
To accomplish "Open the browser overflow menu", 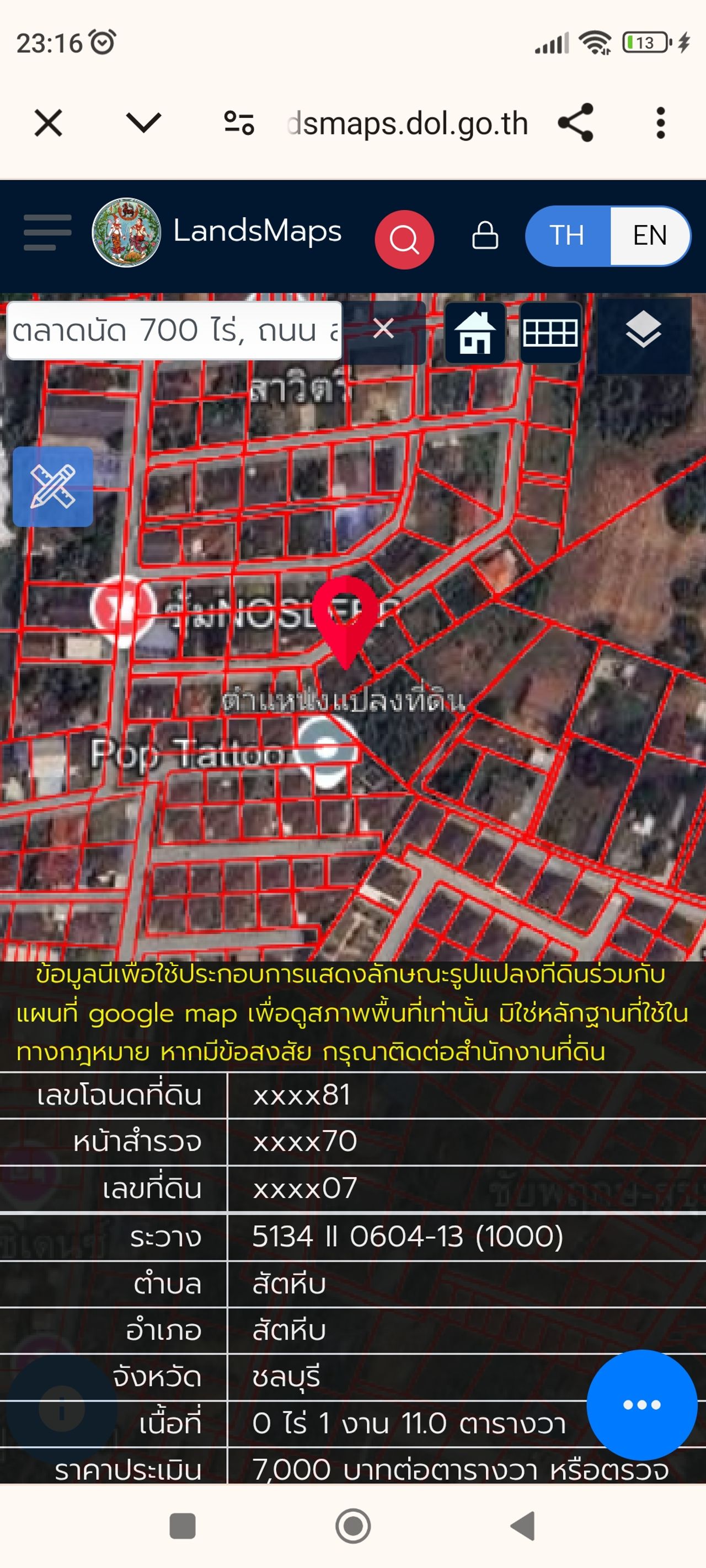I will point(660,123).
